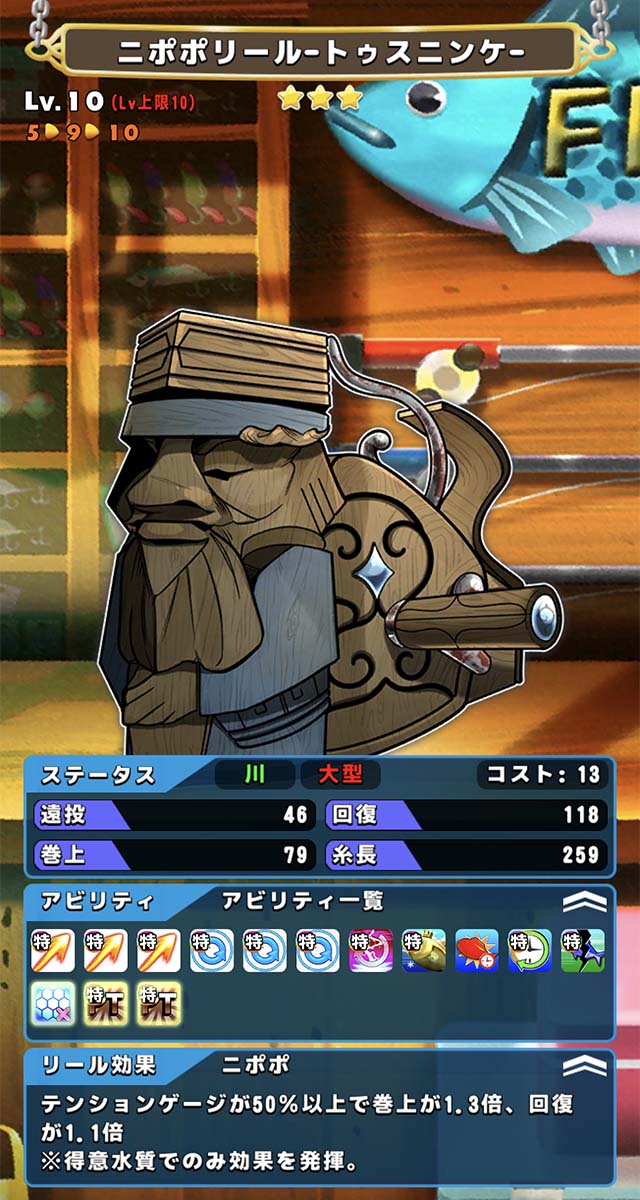Select the golden submarine ability icon
The width and height of the screenshot is (640, 1200).
point(424,950)
